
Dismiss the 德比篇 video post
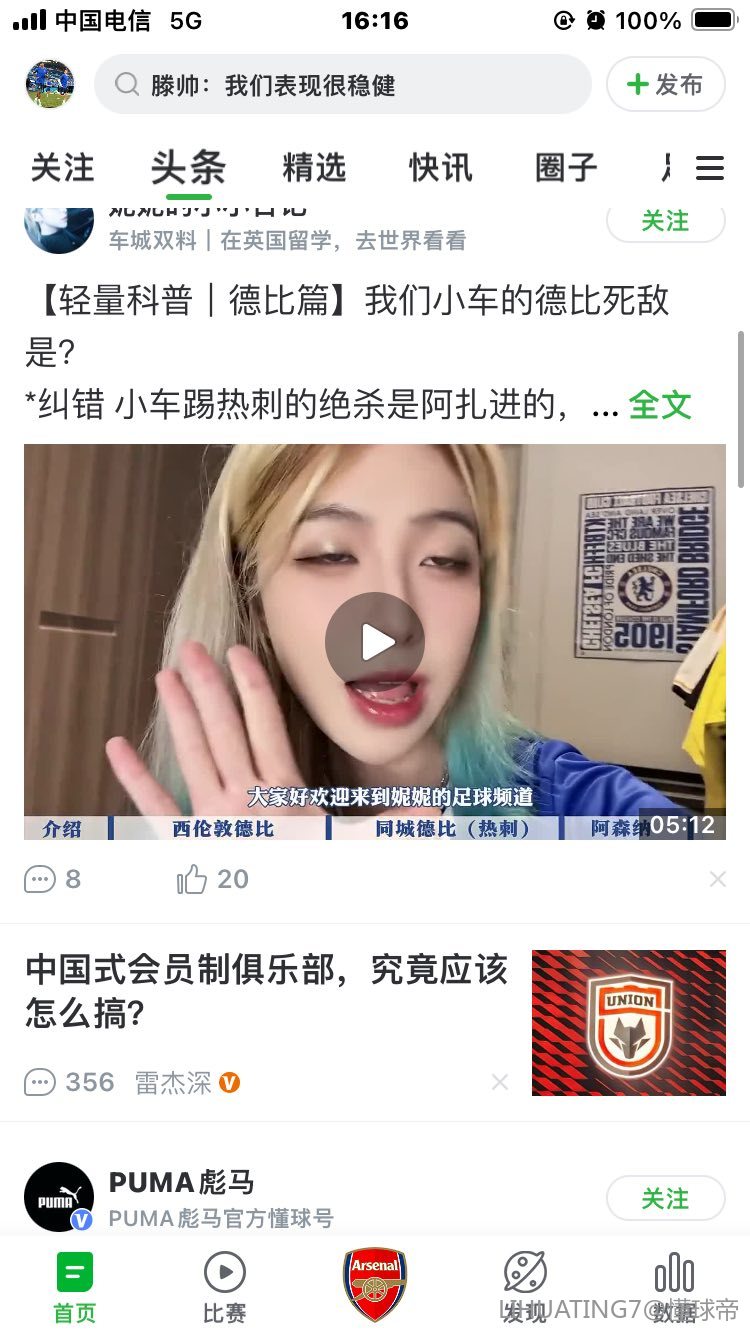tap(717, 880)
